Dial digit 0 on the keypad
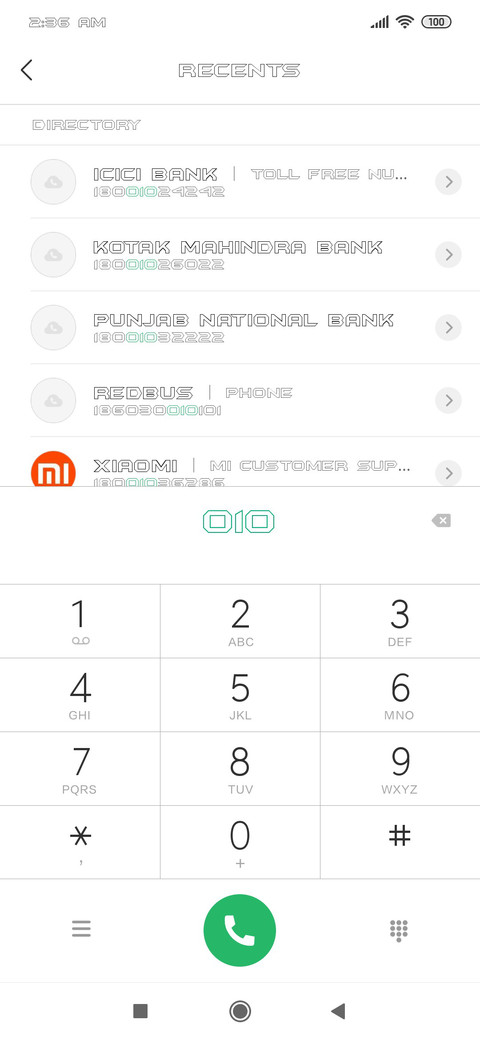Image resolution: width=480 pixels, height=1040 pixels. tap(240, 842)
